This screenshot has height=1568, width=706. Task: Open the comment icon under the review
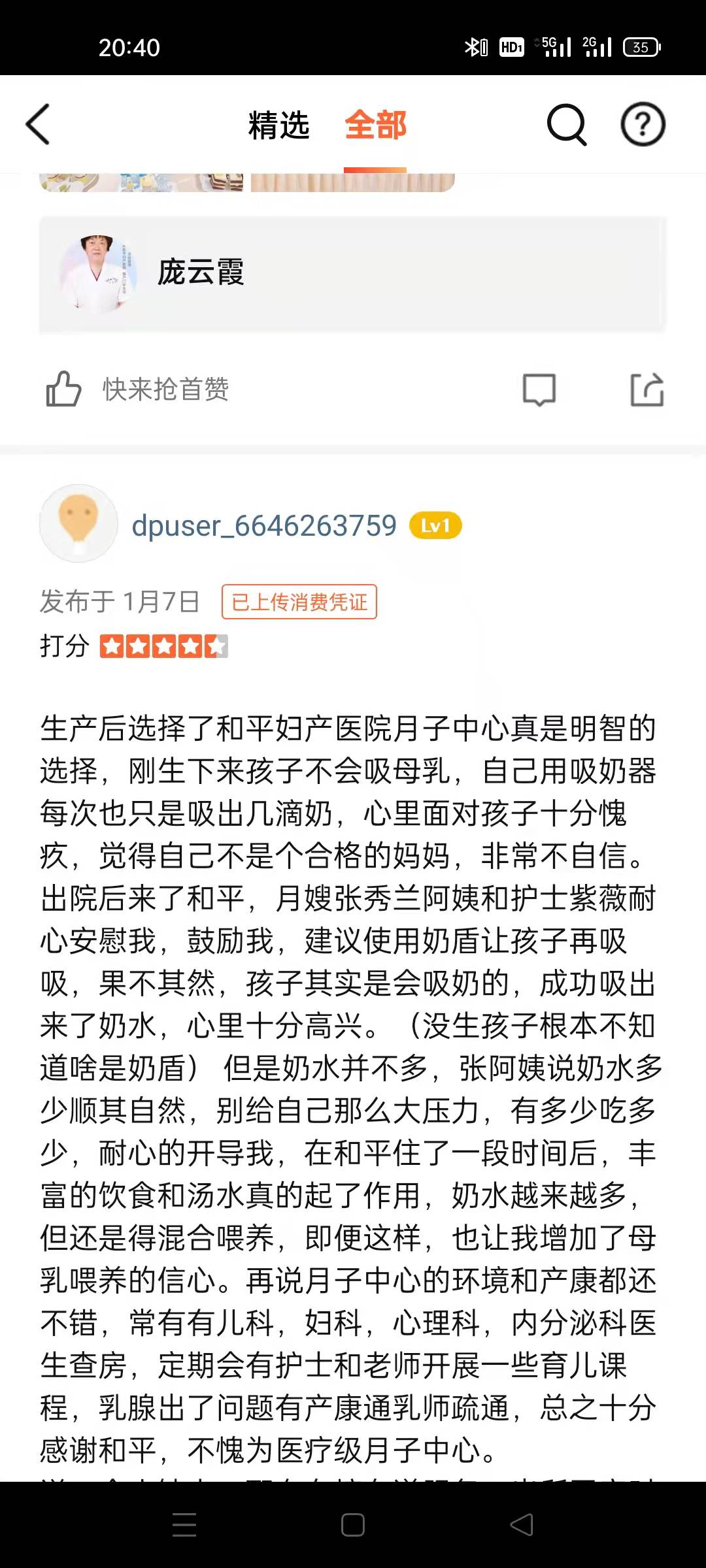coord(539,390)
